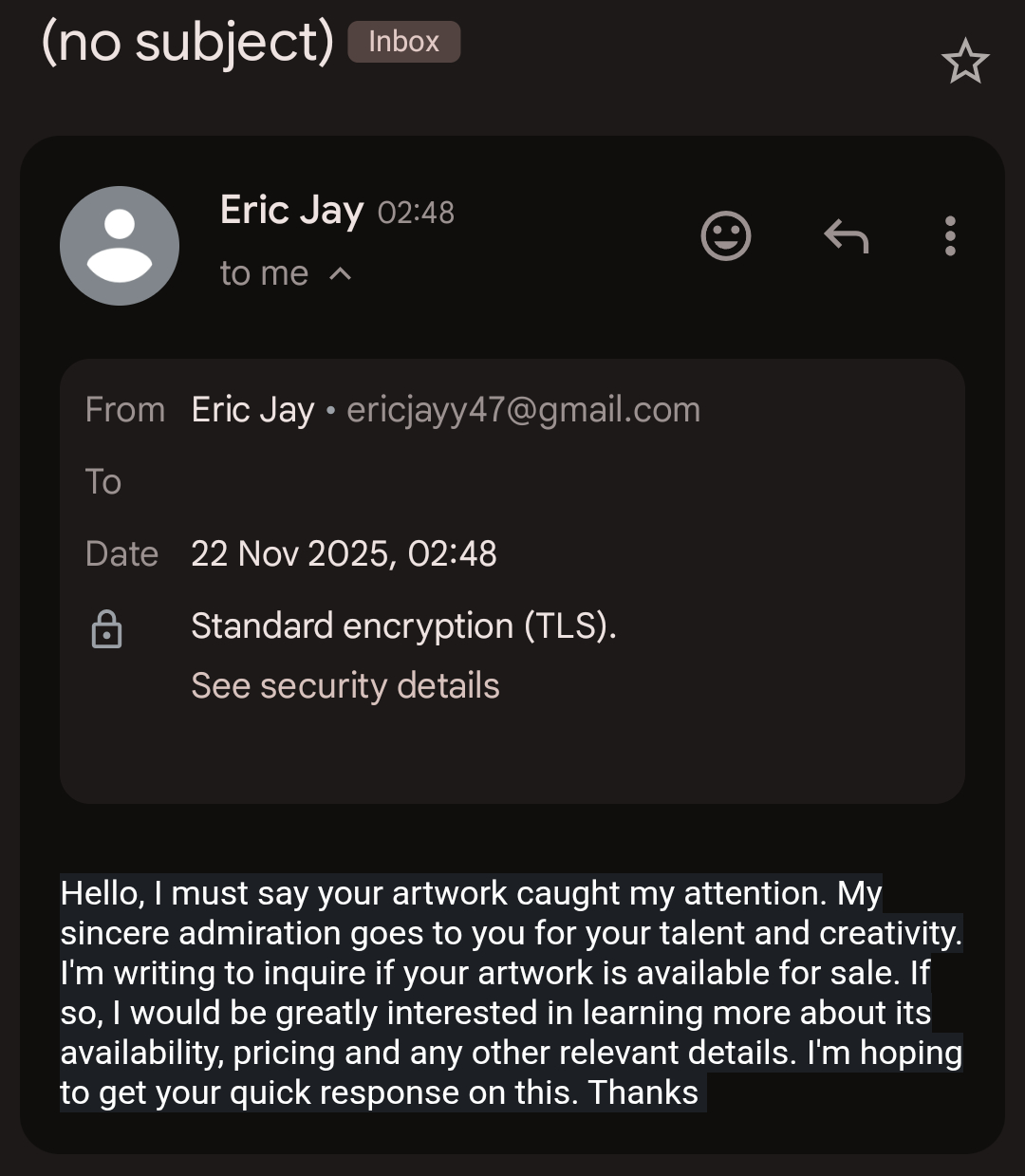
Task: Collapse the recipient details chevron
Action: [x=340, y=274]
